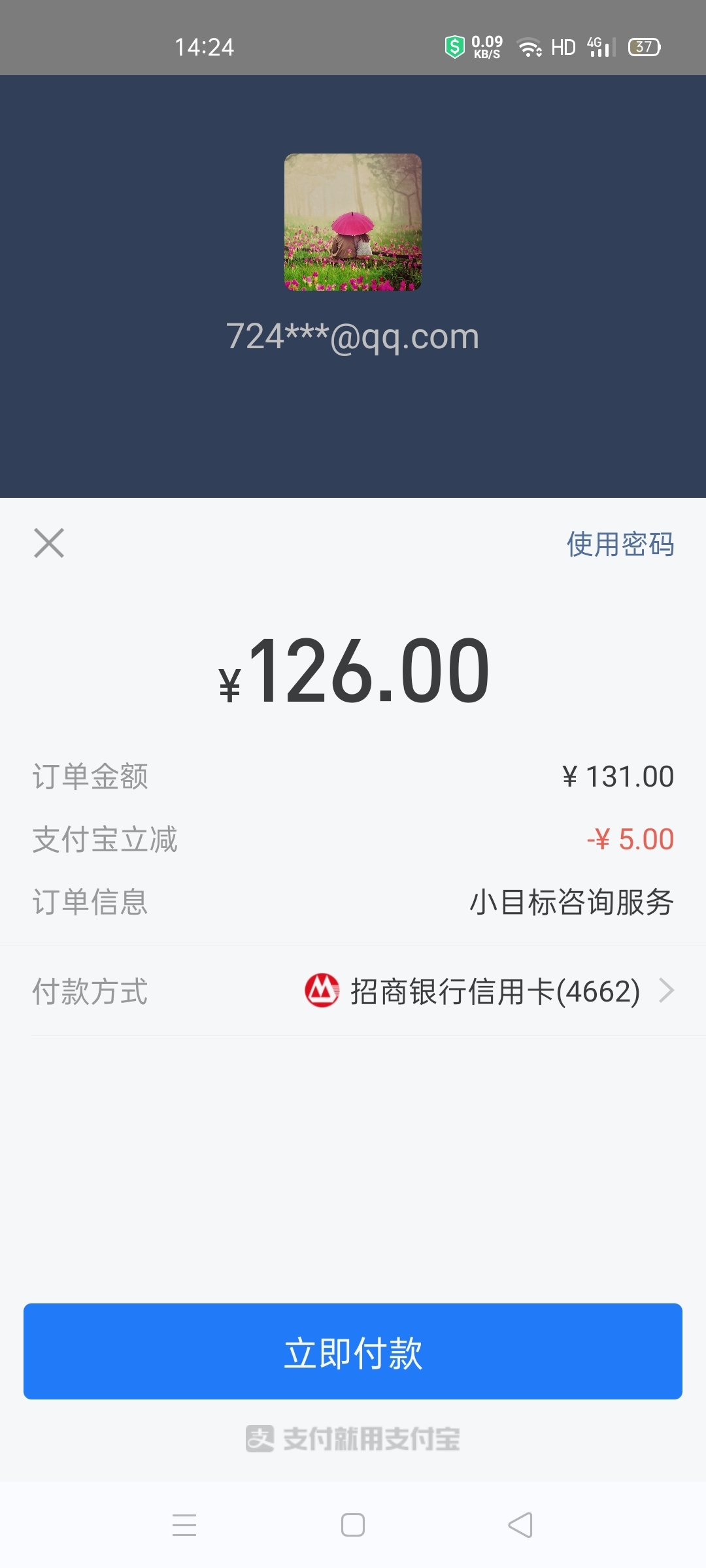Tap 立即付款 to pay now
This screenshot has width=706, height=1568.
(353, 1351)
